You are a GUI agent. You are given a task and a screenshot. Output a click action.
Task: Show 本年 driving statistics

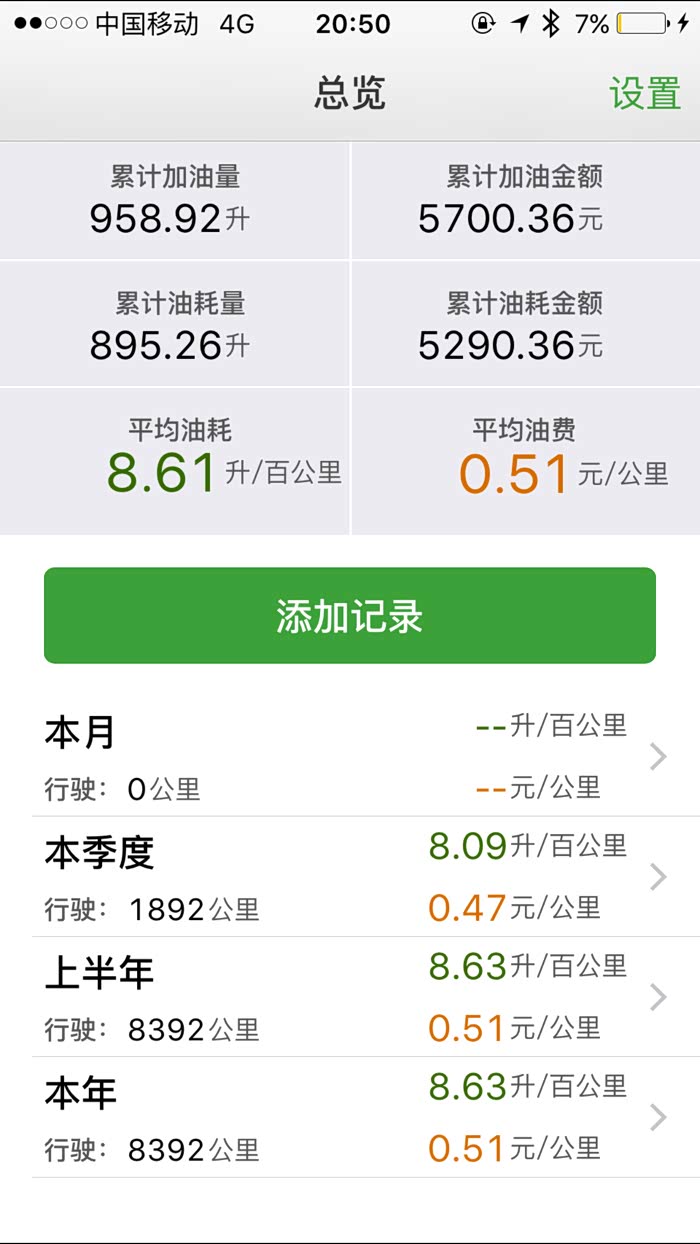(349, 1117)
